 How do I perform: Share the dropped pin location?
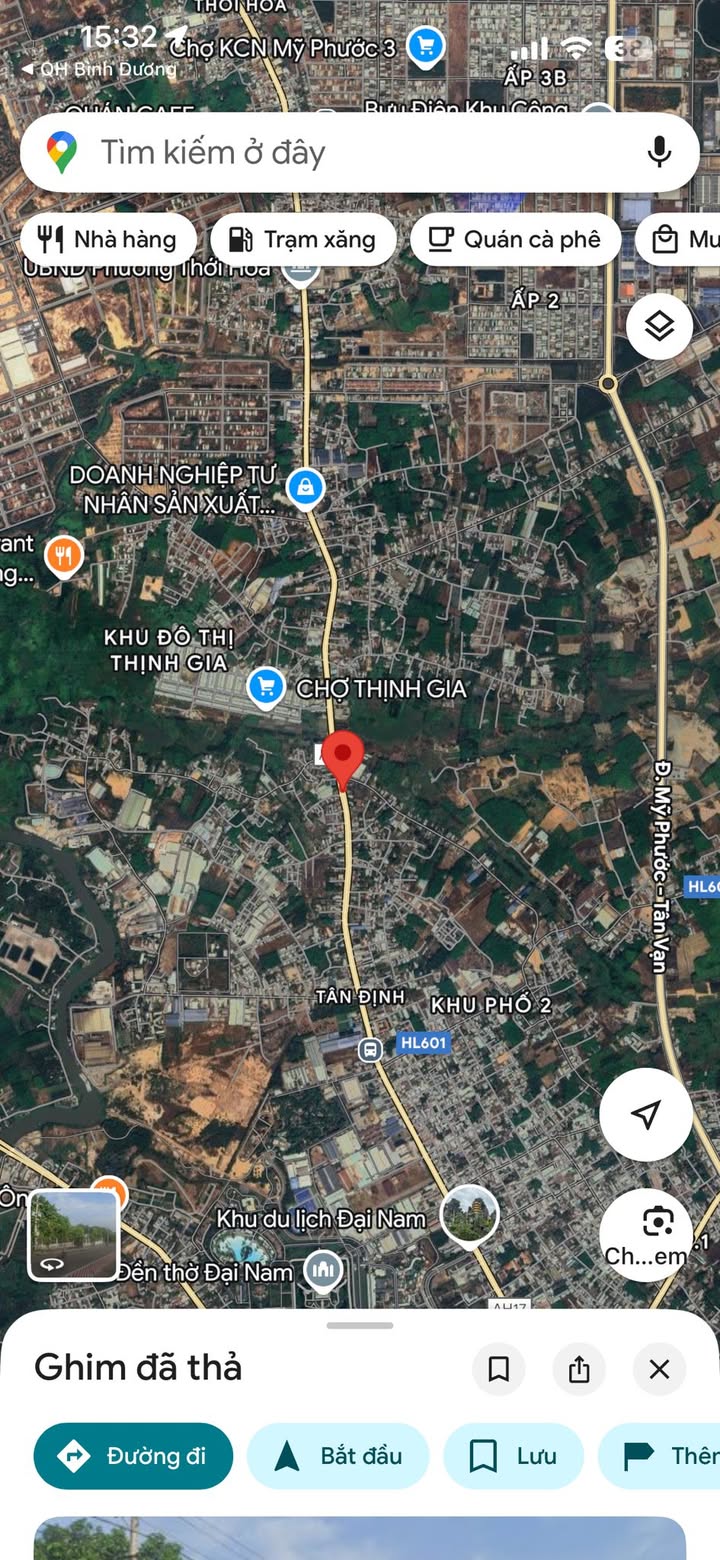579,1369
